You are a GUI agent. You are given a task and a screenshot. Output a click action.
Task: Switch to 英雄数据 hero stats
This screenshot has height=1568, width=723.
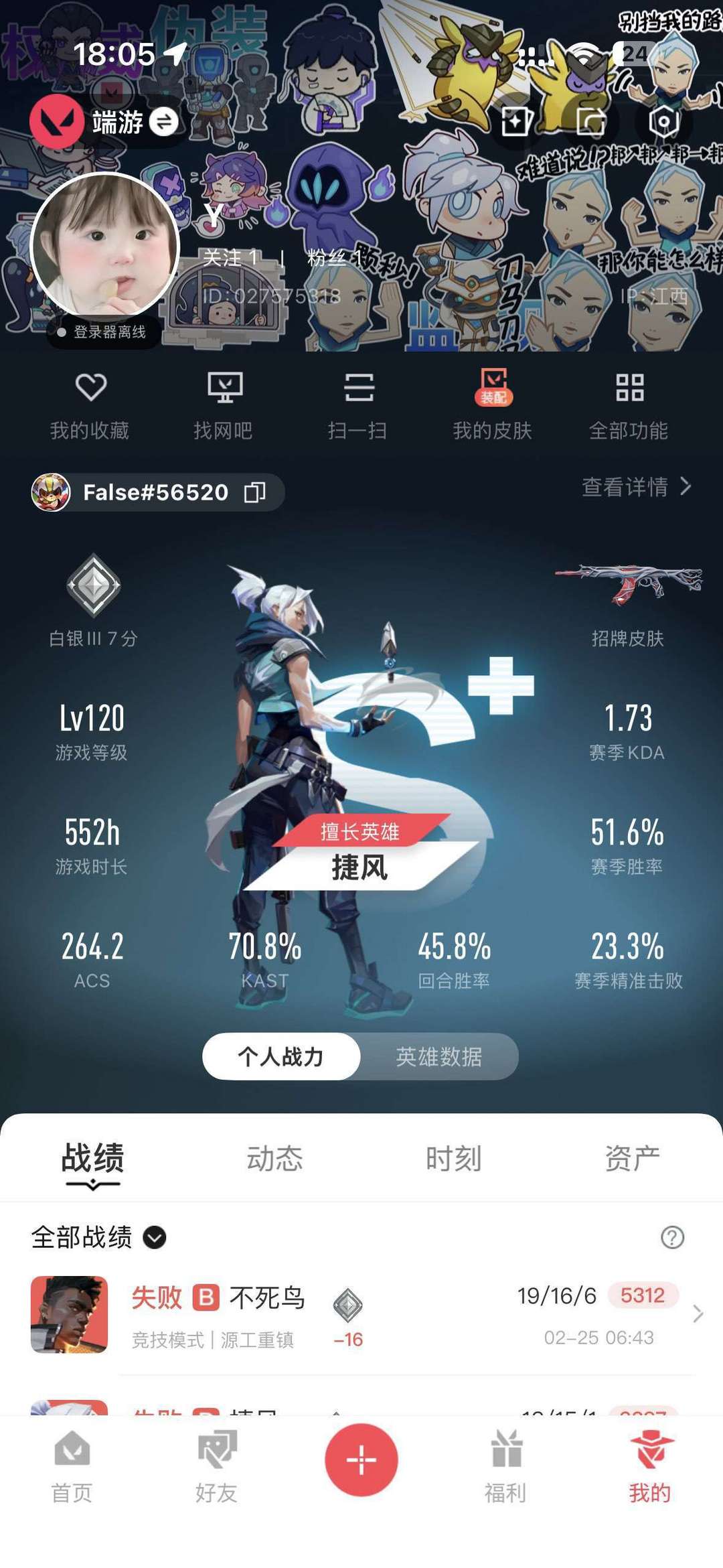click(x=439, y=1057)
